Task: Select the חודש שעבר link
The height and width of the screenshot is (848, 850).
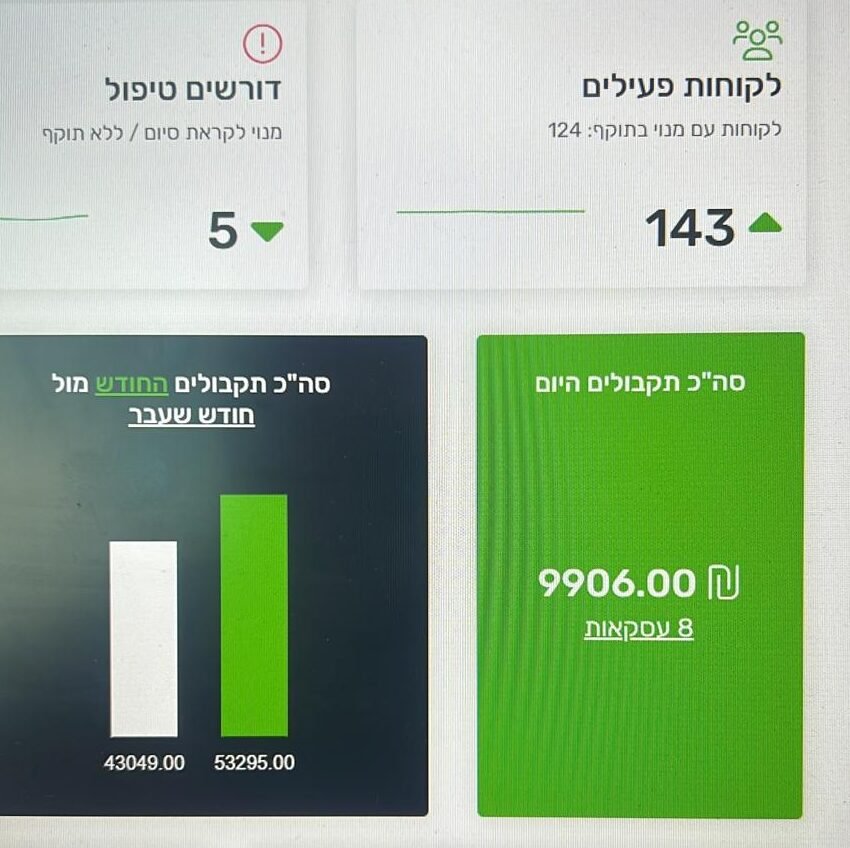Action: 191,415
